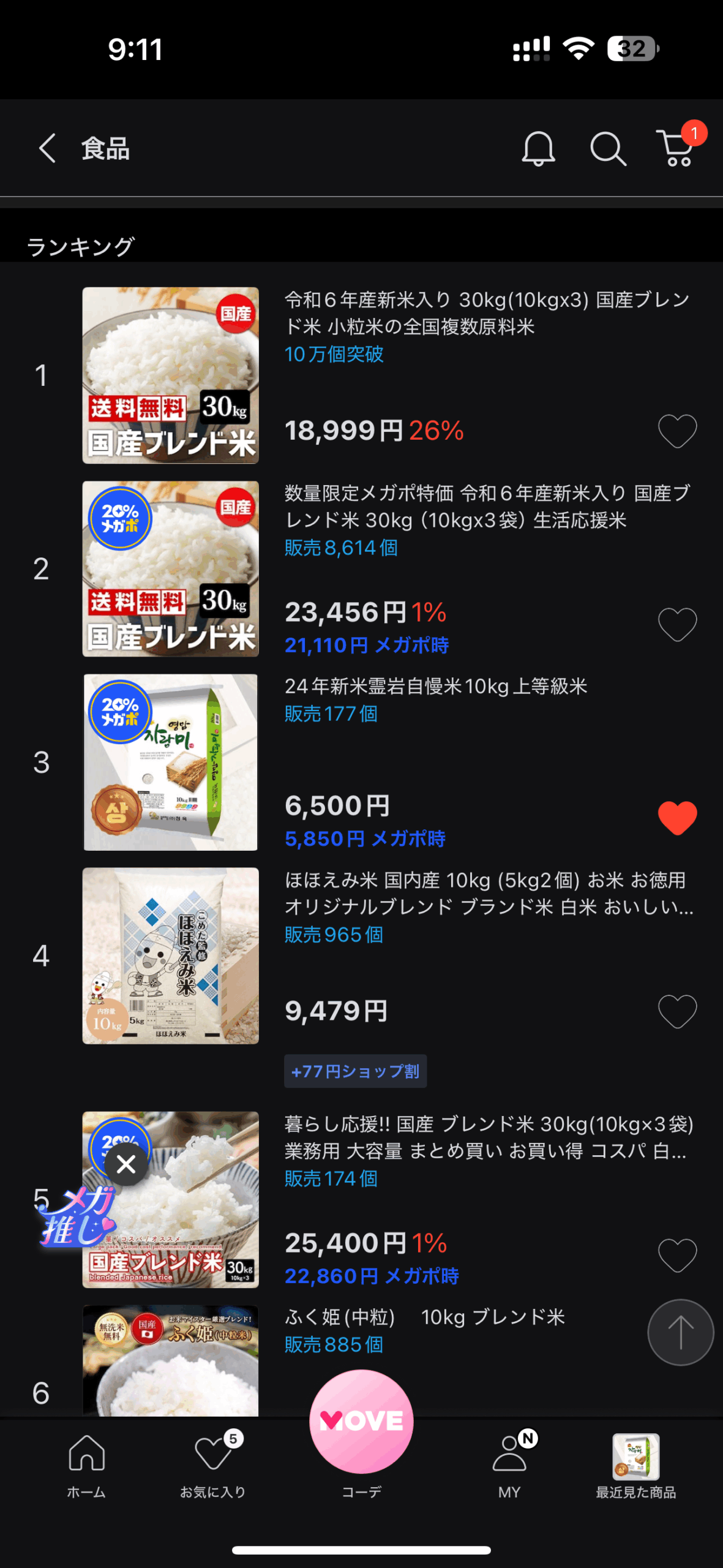The height and width of the screenshot is (1568, 723).
Task: Favorite the 9,479円 ほほえみ米 item
Action: point(677,1011)
